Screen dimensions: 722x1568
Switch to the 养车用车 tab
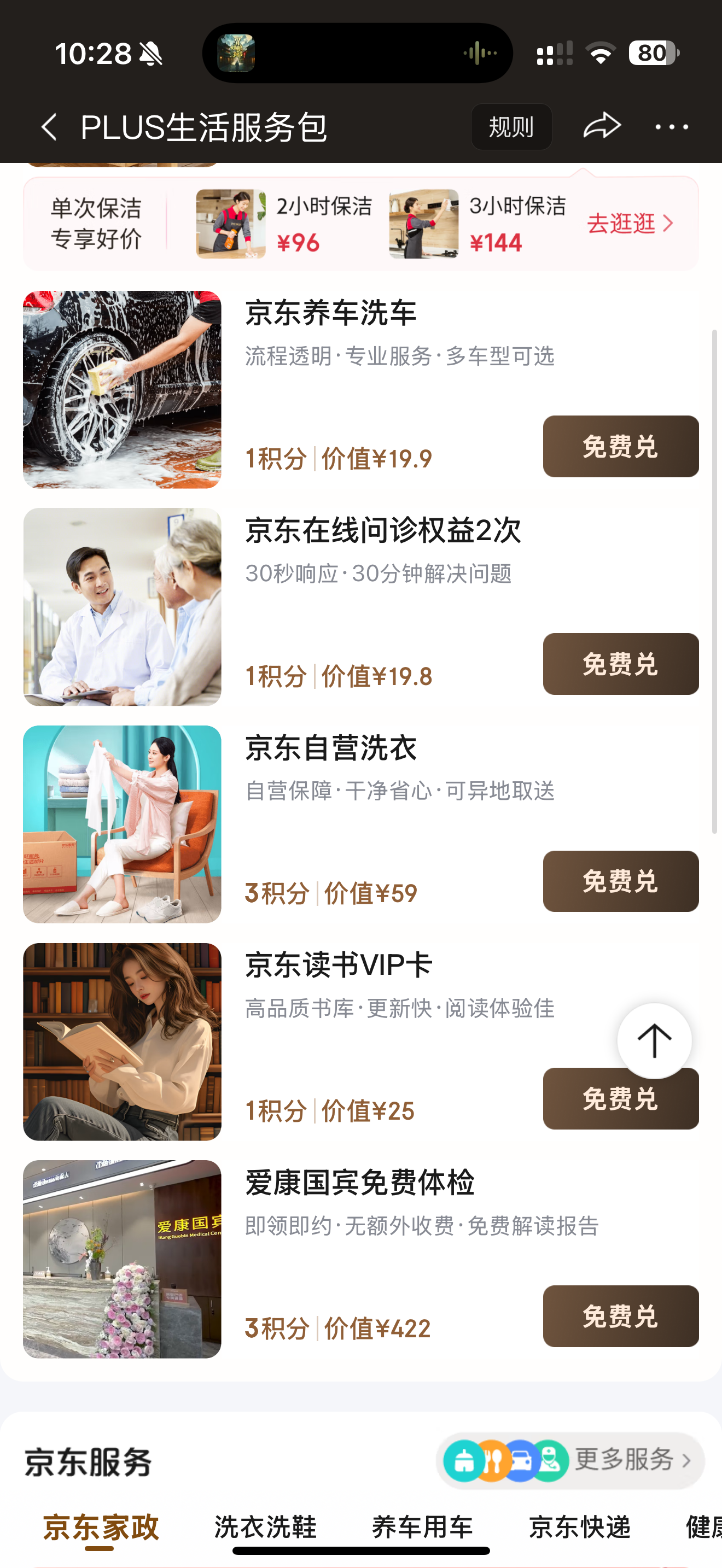[x=422, y=1526]
